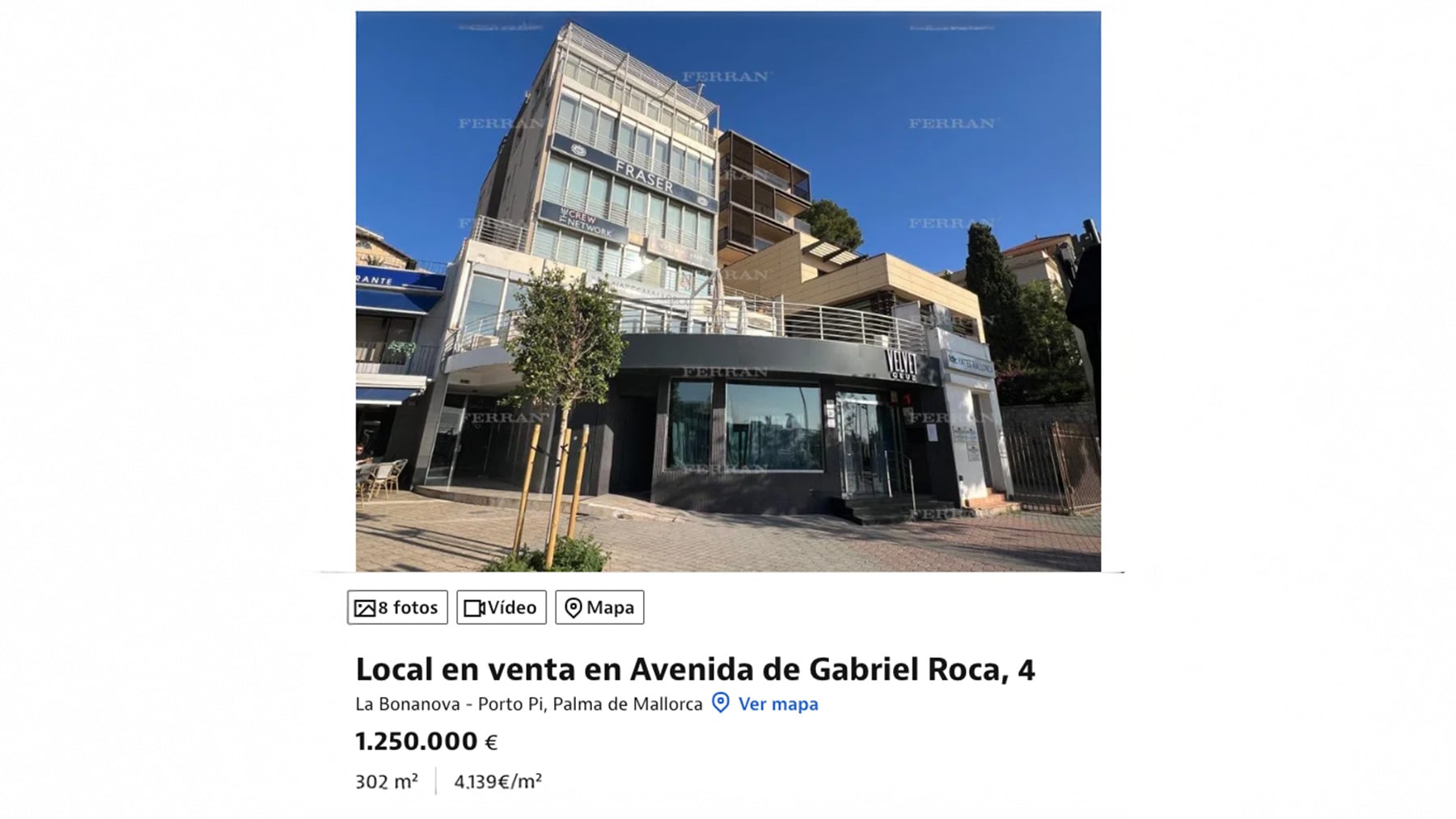Open the 8 fotos gallery
Viewport: 1456px width, 819px height.
[x=397, y=607]
